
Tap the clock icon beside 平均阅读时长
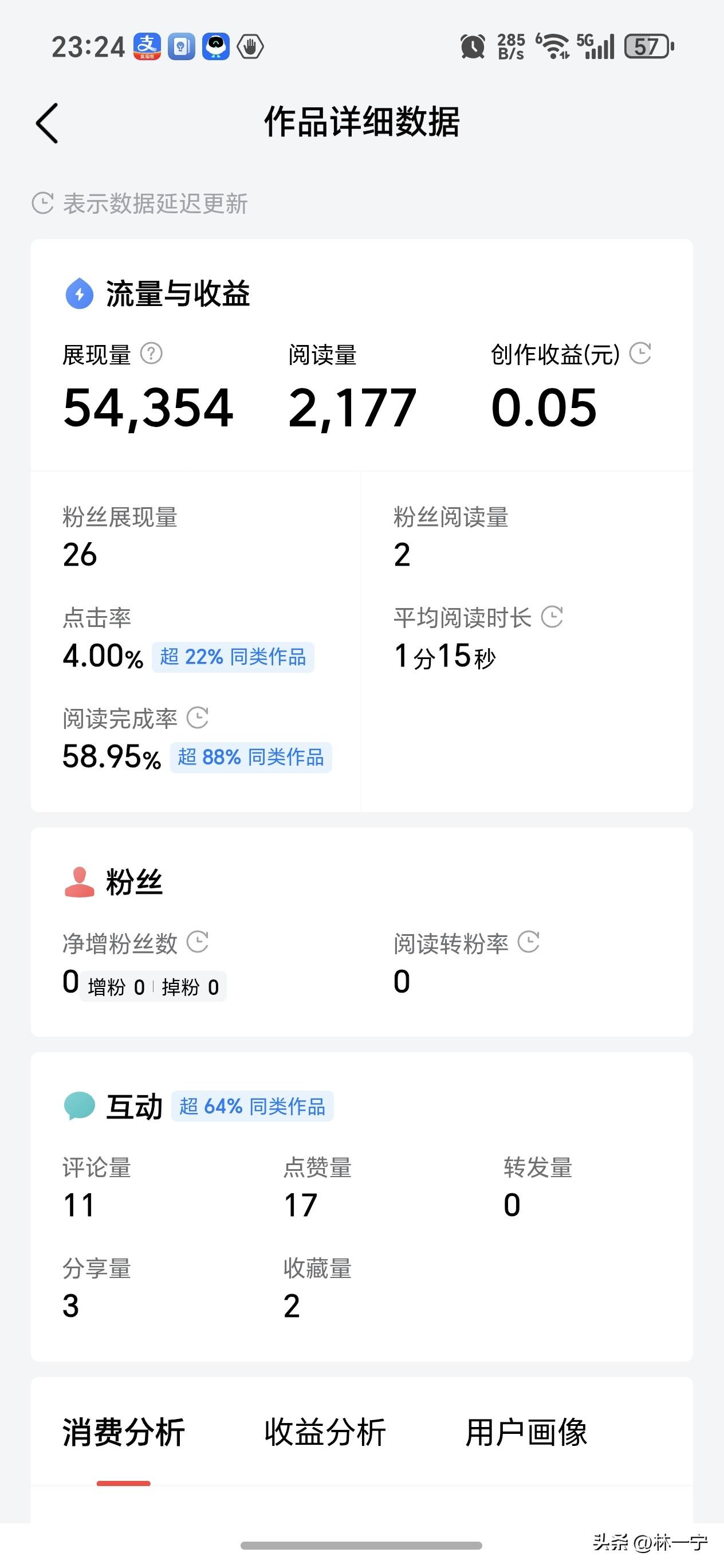pos(552,618)
